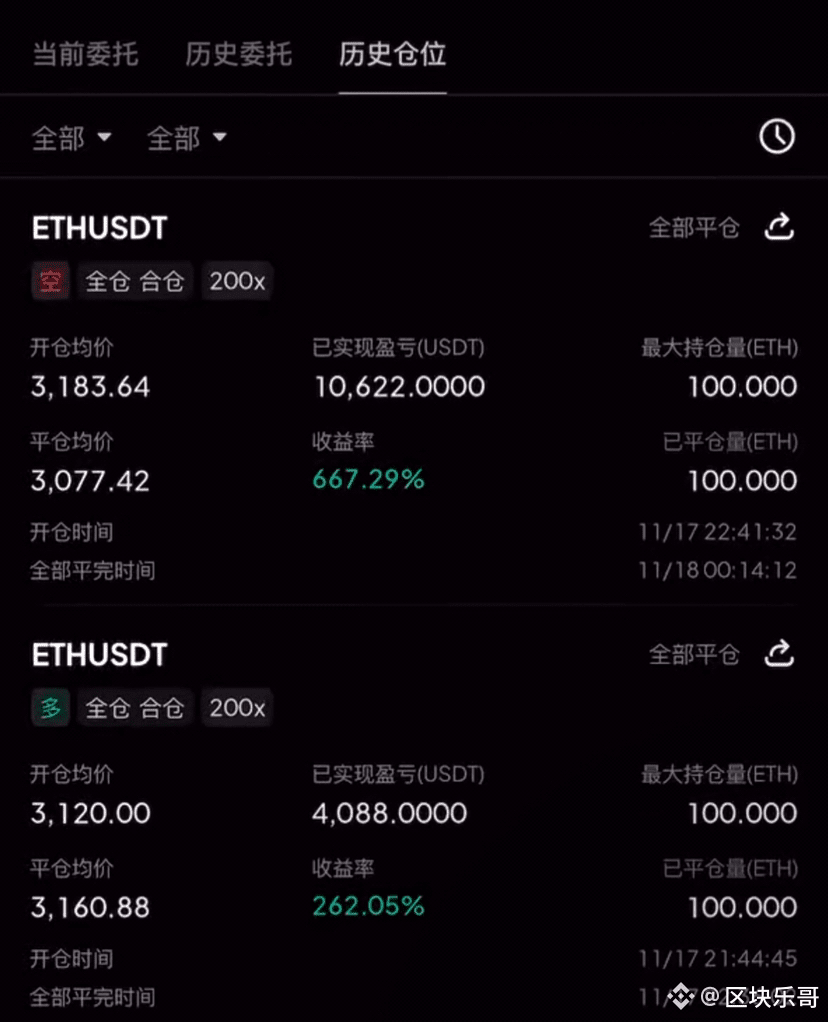This screenshot has height=1022, width=828.
Task: Switch to the 历史委托 tab
Action: [238, 54]
